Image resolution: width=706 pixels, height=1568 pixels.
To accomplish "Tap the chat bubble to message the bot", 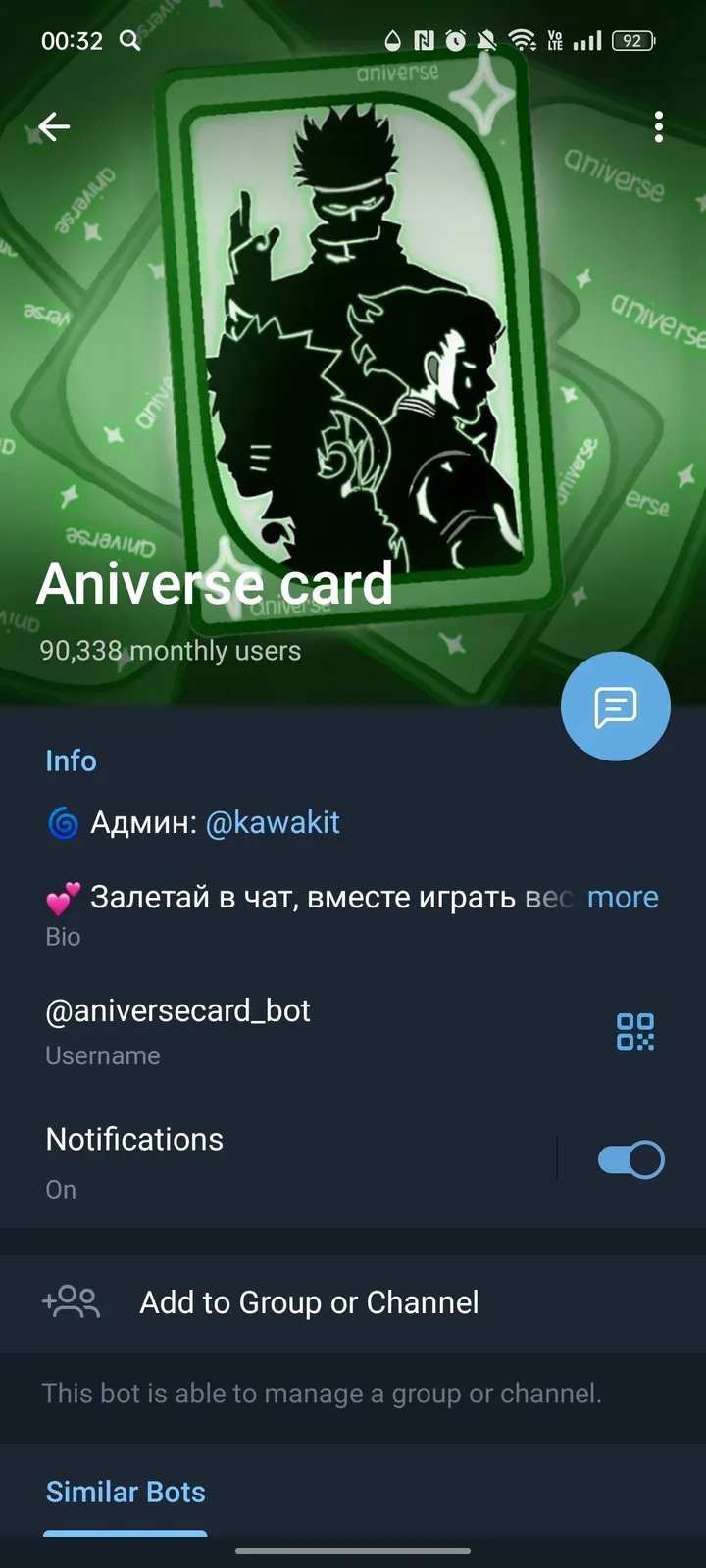I will pos(615,706).
